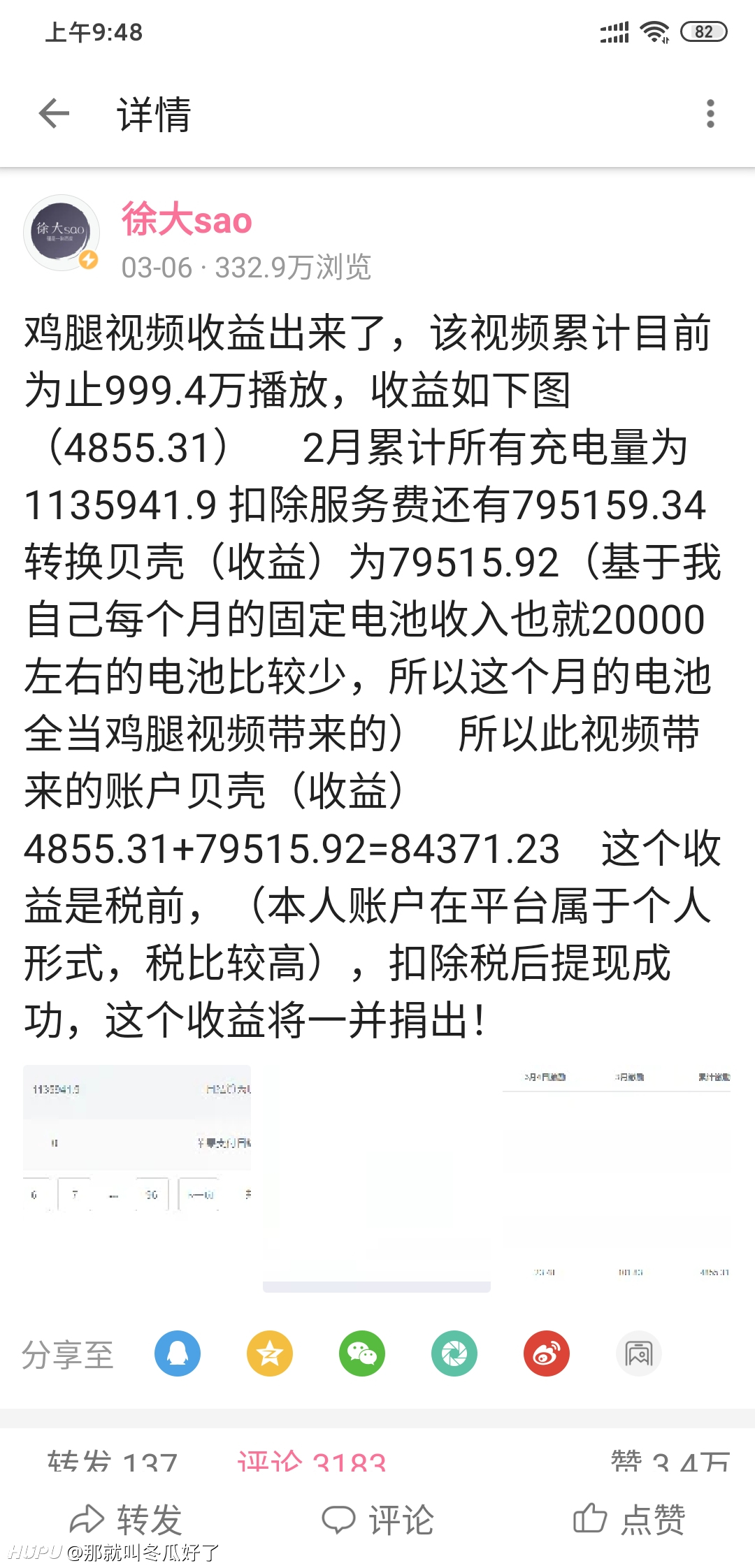Switch to the 赞 3.4万 tab

(x=670, y=1460)
